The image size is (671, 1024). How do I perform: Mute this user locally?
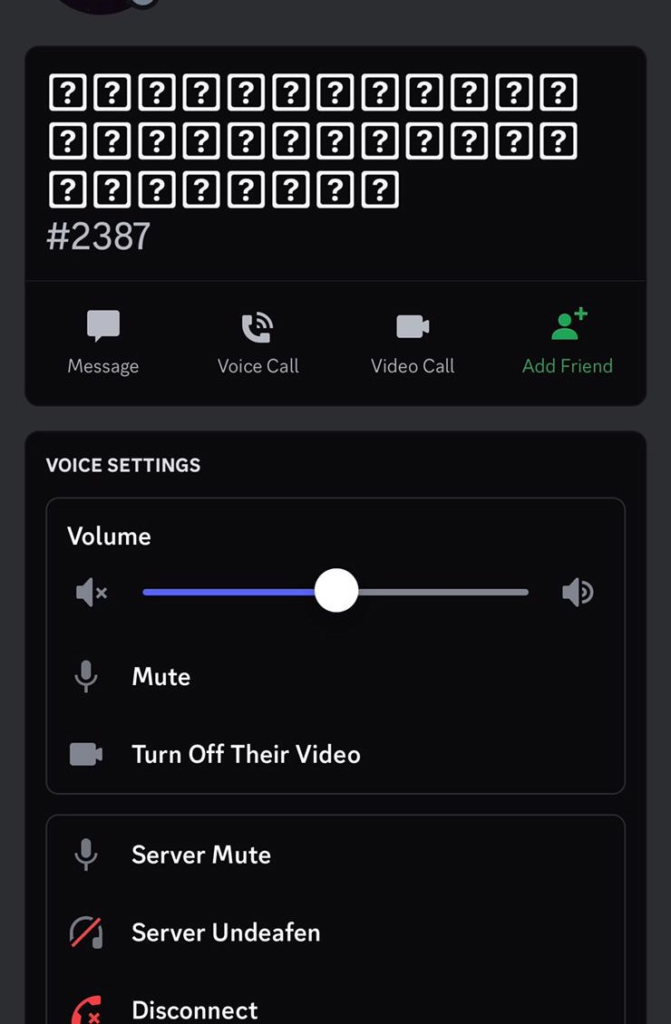pyautogui.click(x=160, y=677)
